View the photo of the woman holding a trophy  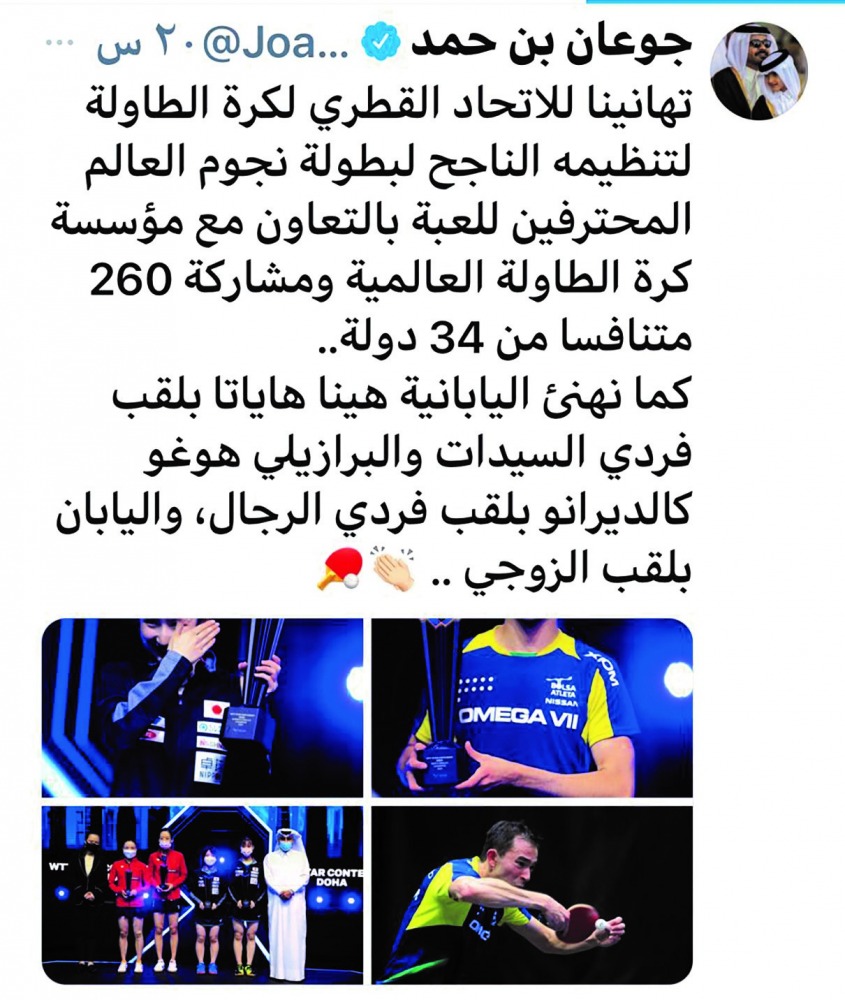pyautogui.click(x=202, y=707)
